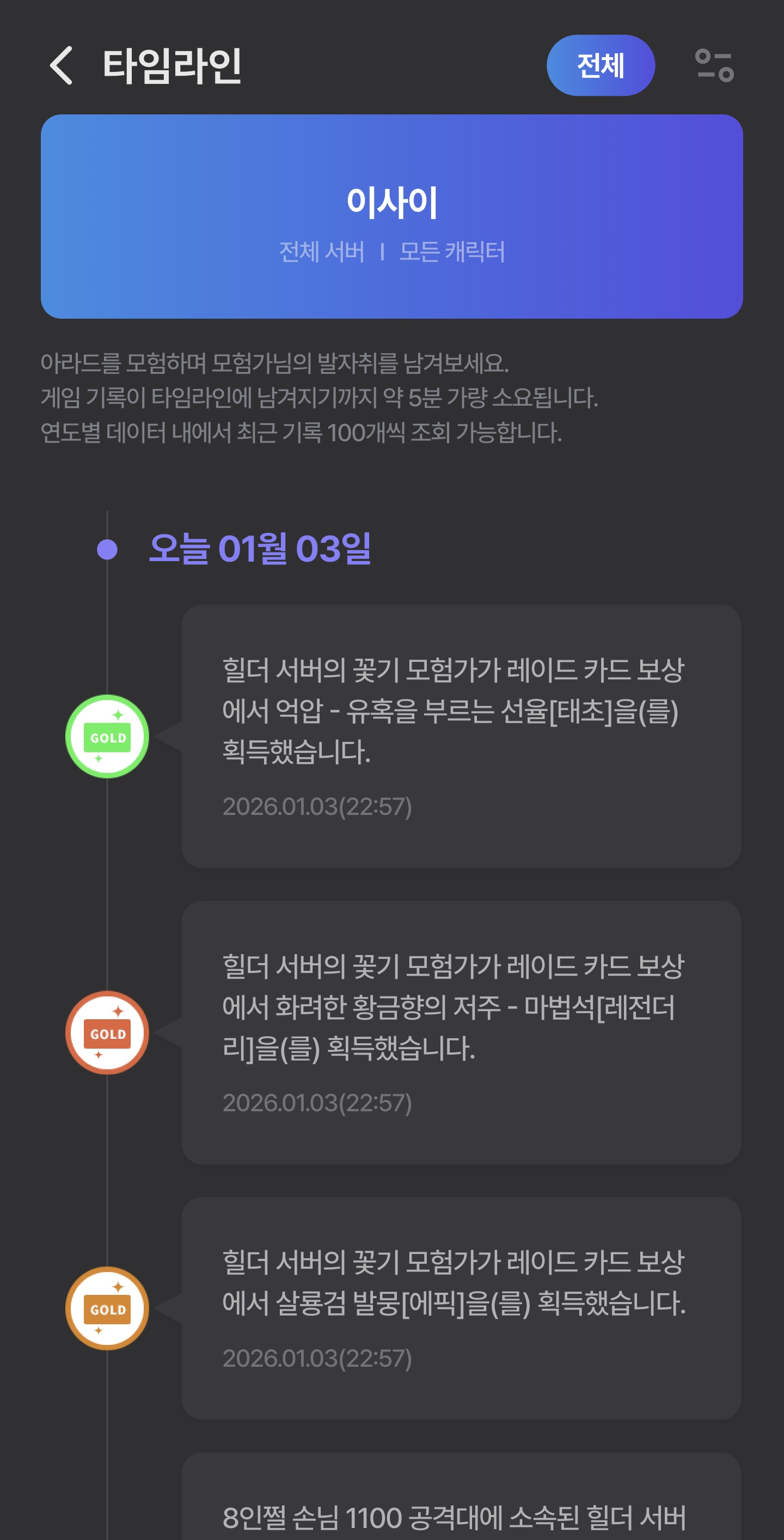The width and height of the screenshot is (784, 1540).
Task: Open the 이사이 adventure group banner
Action: click(x=392, y=216)
